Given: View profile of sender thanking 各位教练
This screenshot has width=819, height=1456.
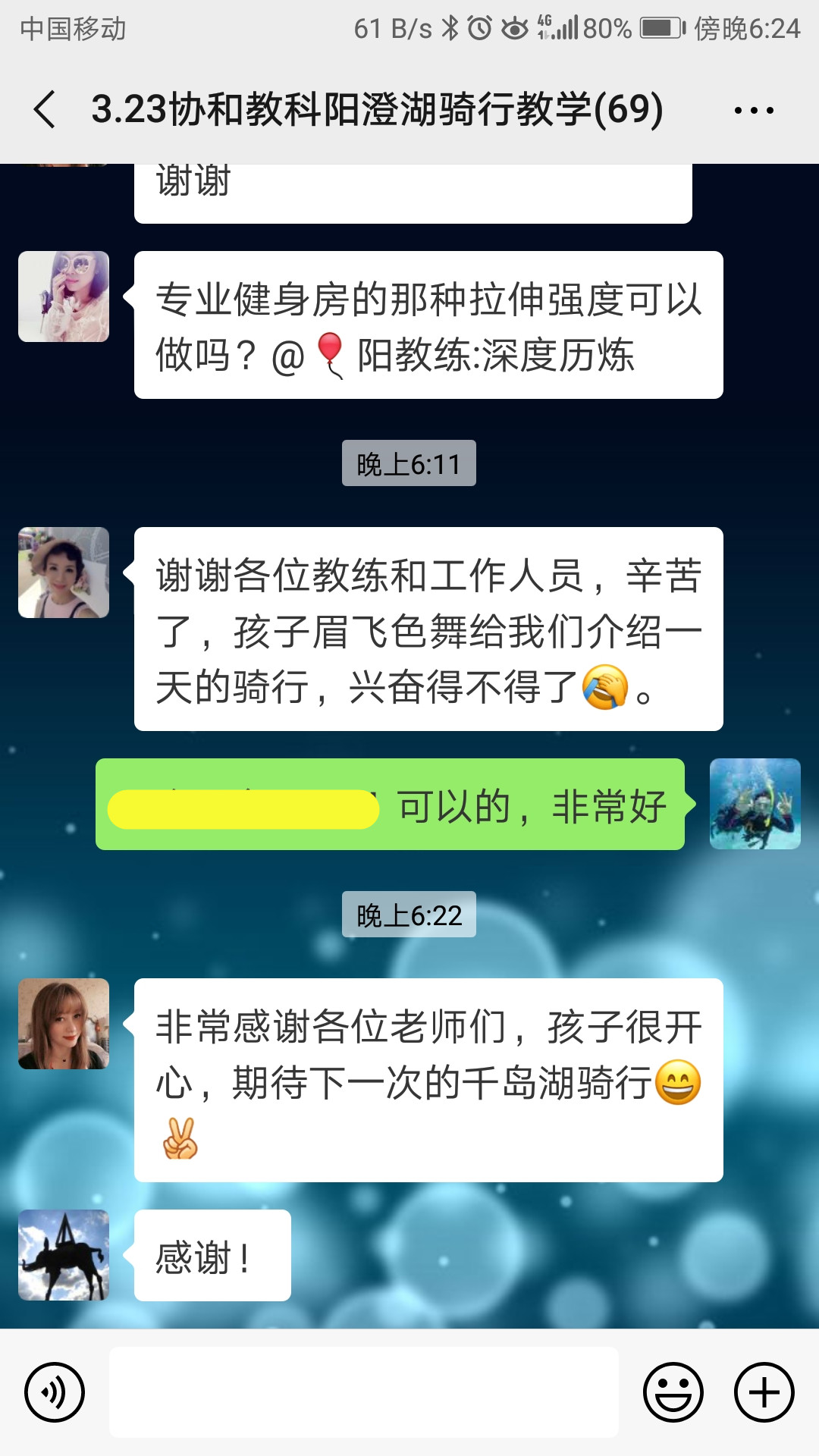Looking at the screenshot, I should point(64,573).
